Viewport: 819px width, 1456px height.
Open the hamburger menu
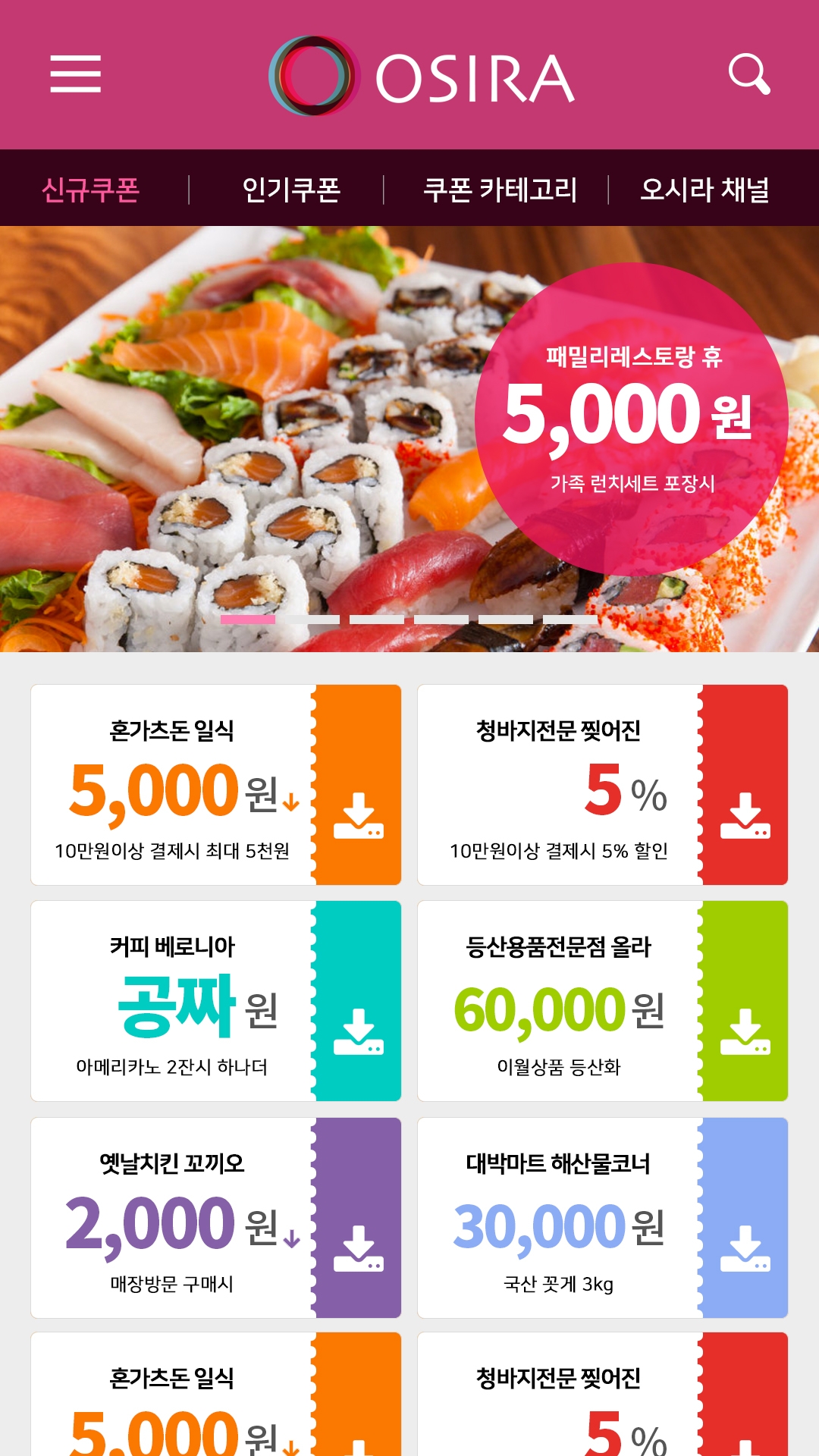click(x=75, y=74)
